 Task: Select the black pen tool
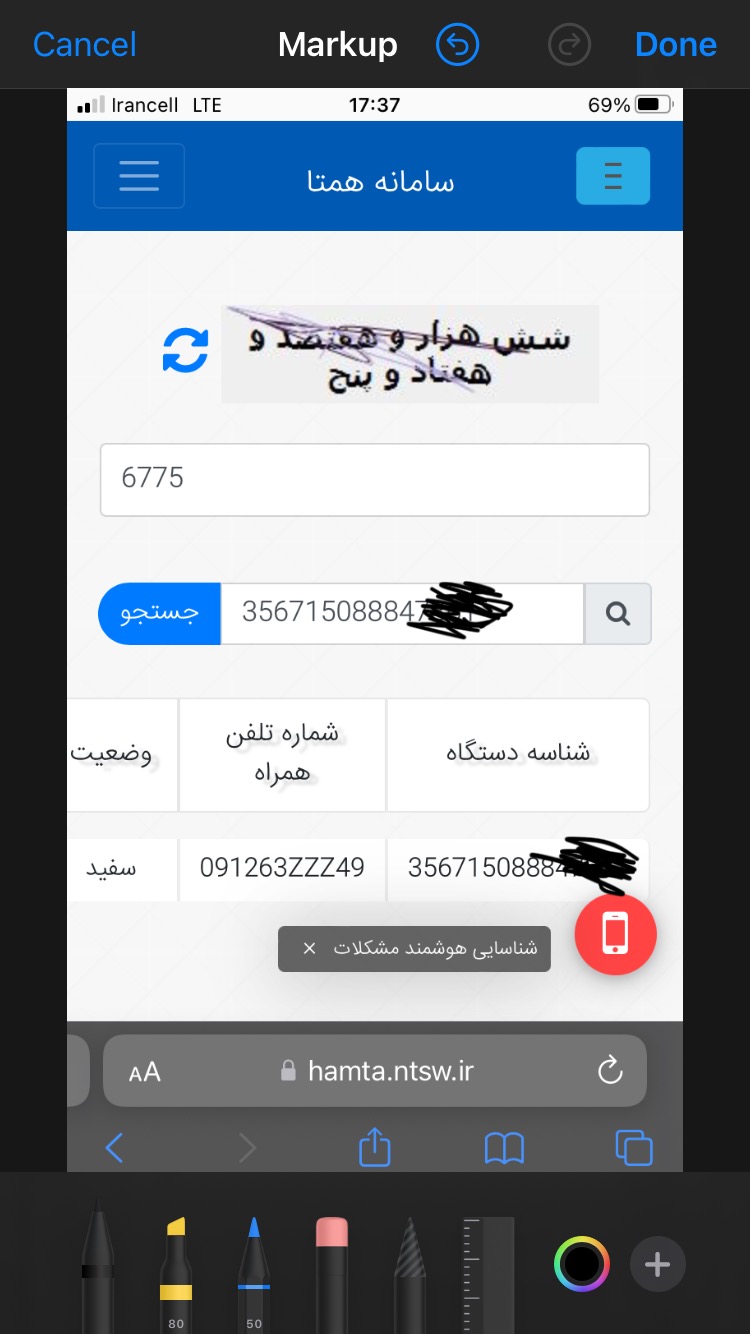(98, 1260)
